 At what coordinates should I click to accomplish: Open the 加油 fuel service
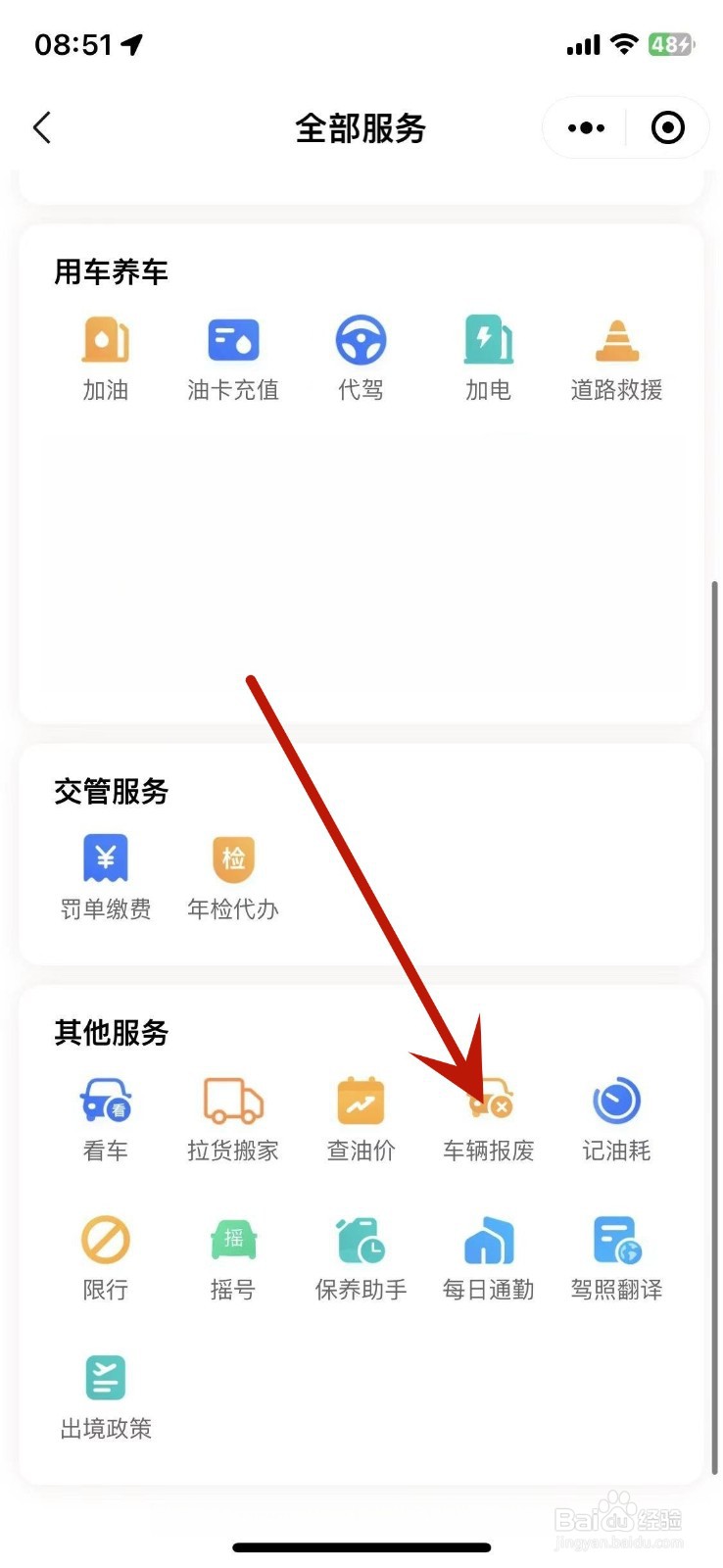tap(105, 353)
